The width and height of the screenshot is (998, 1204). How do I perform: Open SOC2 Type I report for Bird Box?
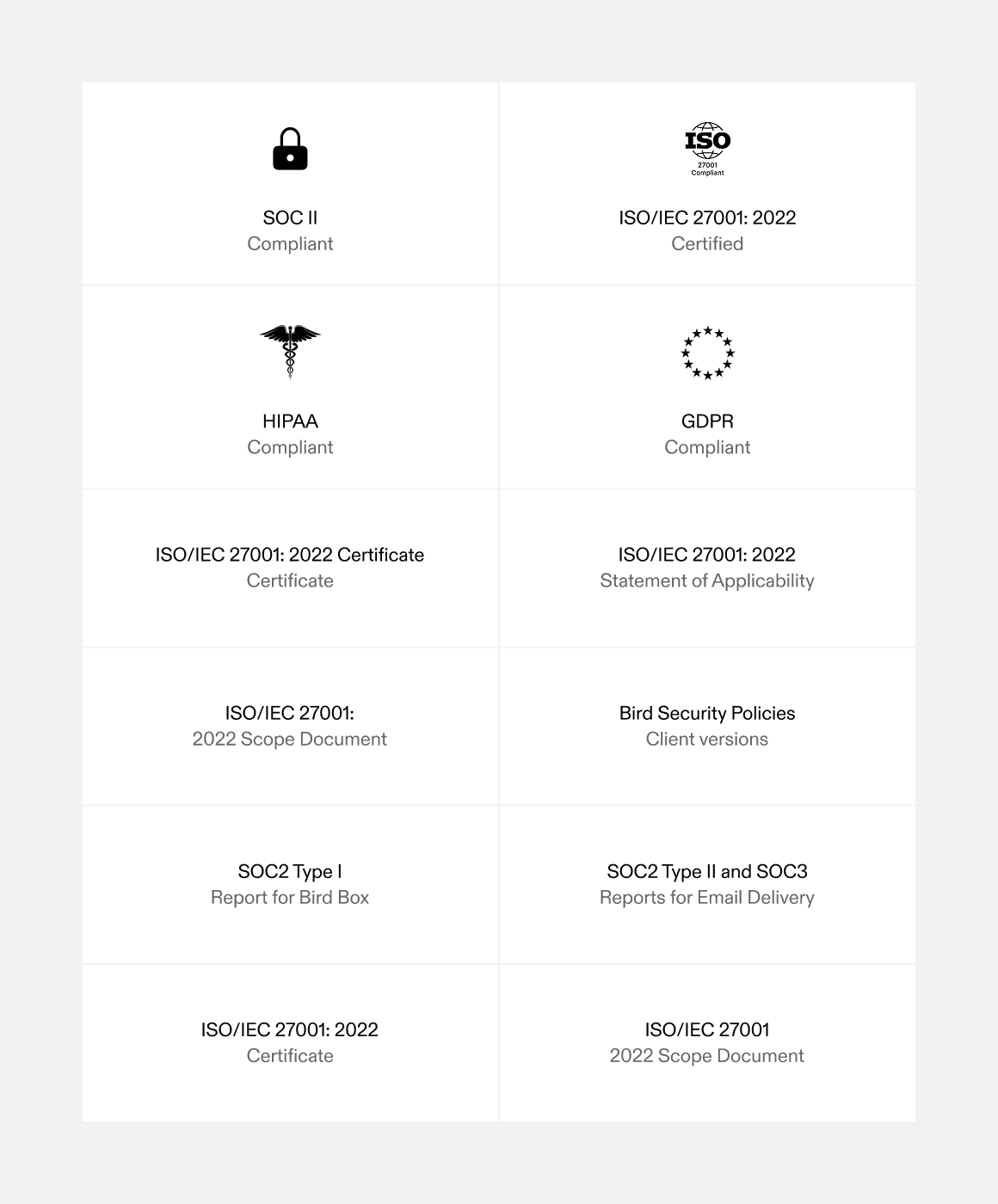coord(290,884)
